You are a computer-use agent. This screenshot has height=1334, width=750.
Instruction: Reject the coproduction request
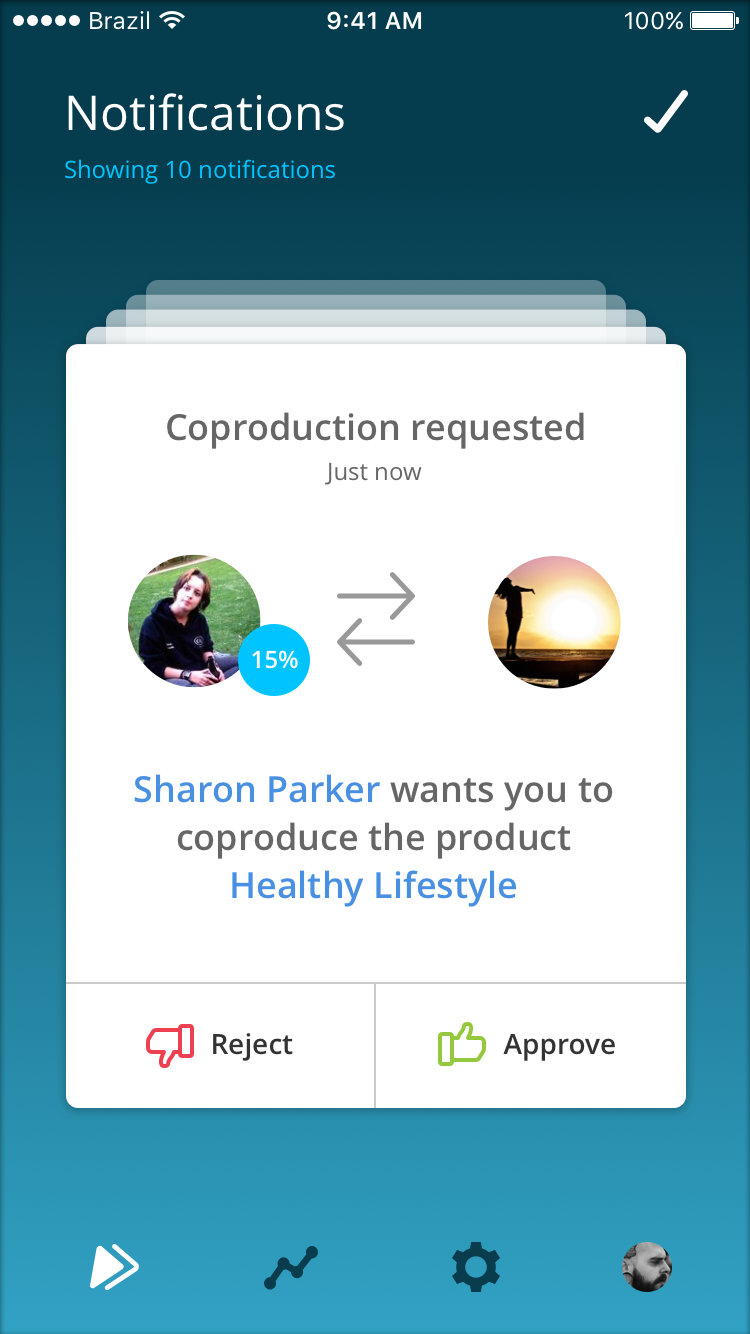click(220, 1045)
